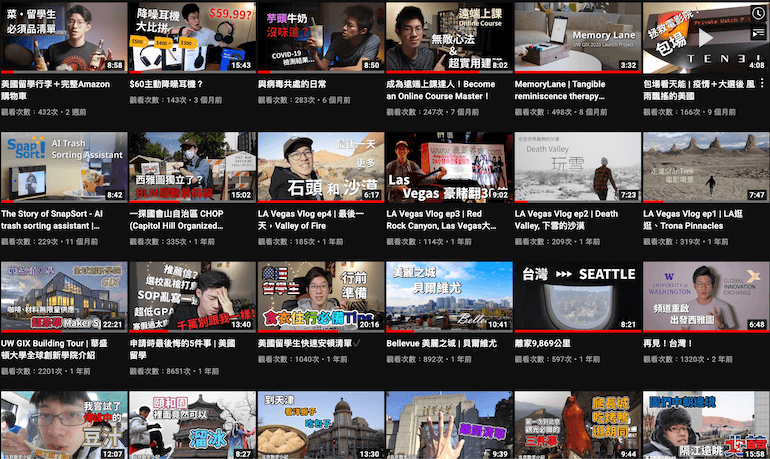Open the 美國留學生快速安頓清單 video
The height and width of the screenshot is (459, 770).
point(319,296)
